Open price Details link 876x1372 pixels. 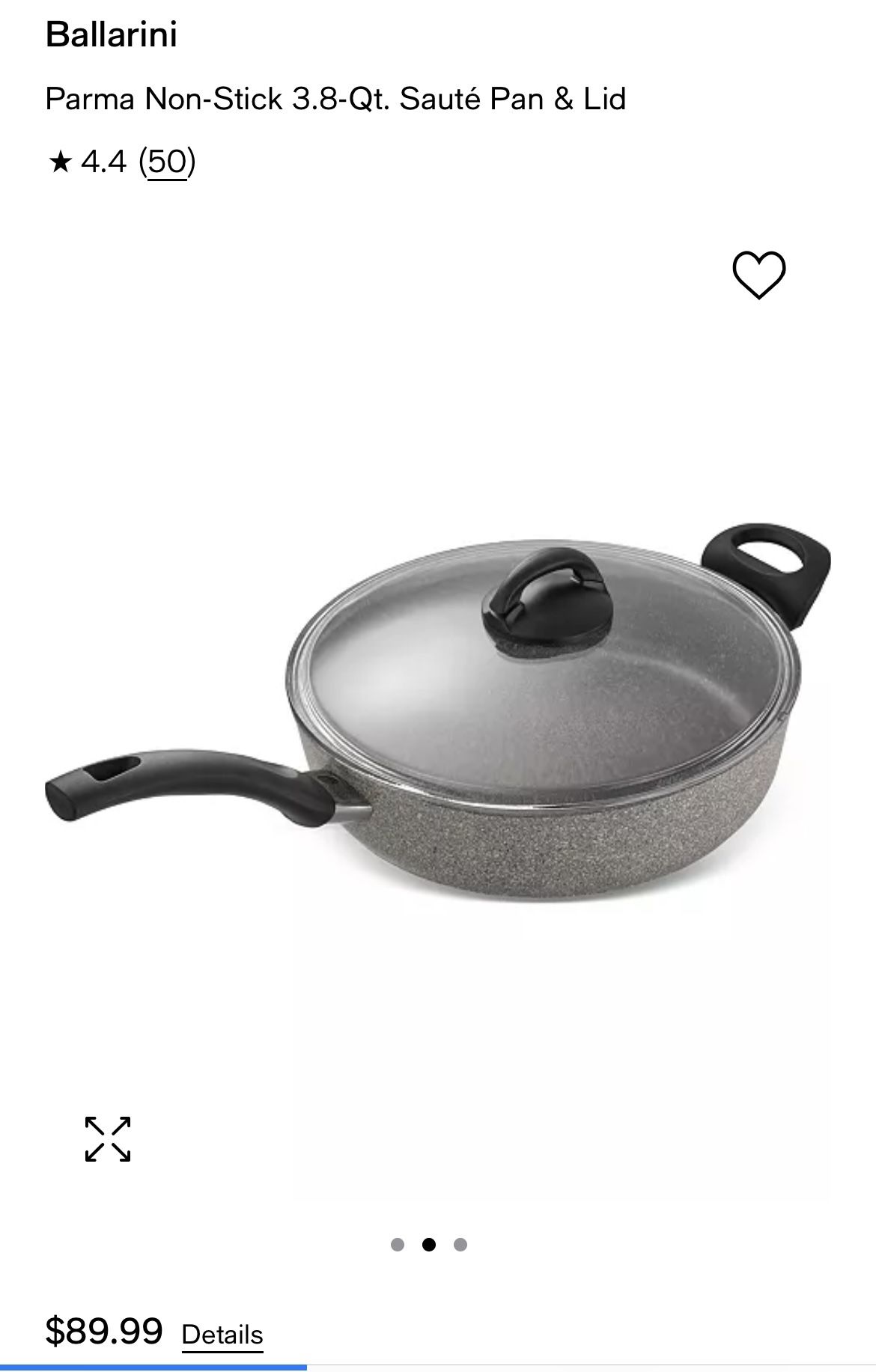click(222, 1335)
